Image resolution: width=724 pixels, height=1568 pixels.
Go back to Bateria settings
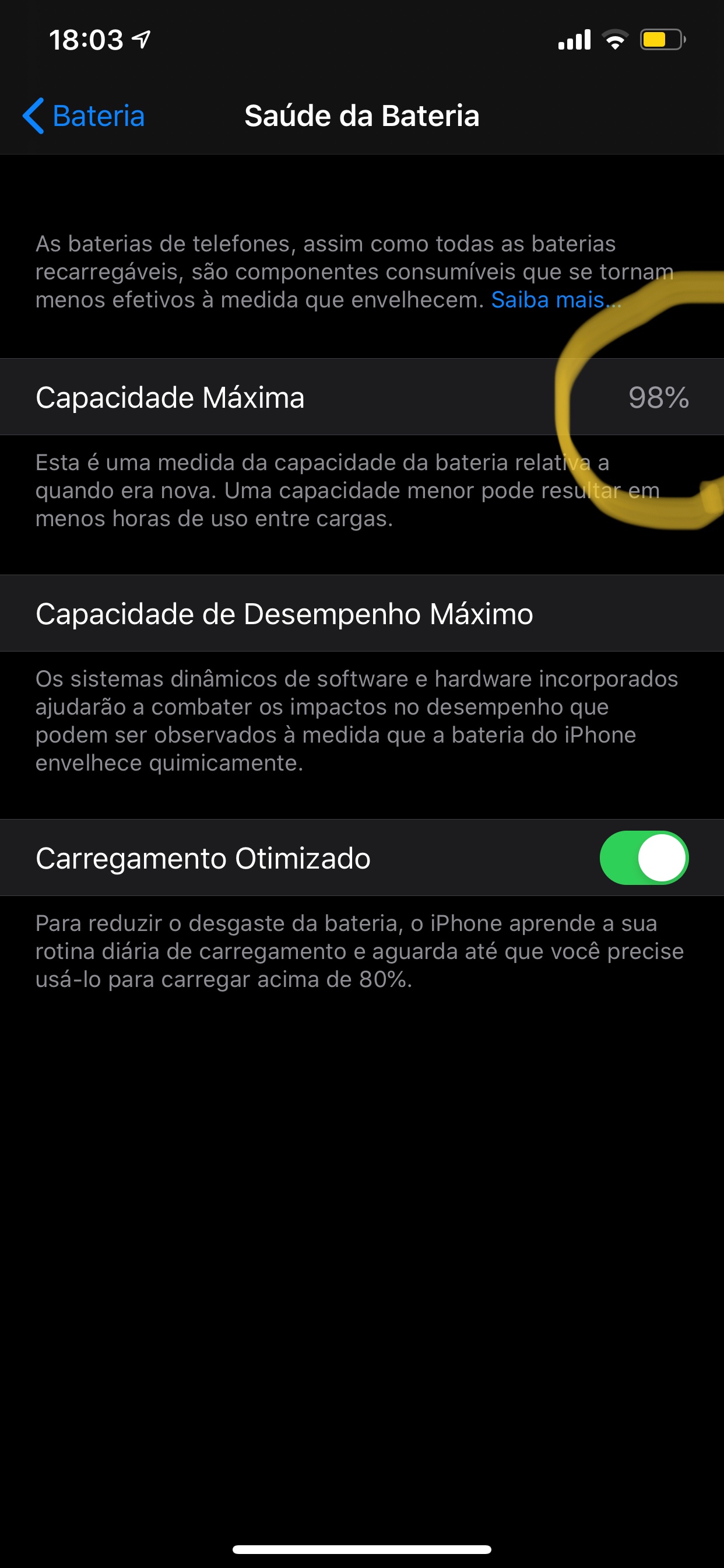pos(84,116)
